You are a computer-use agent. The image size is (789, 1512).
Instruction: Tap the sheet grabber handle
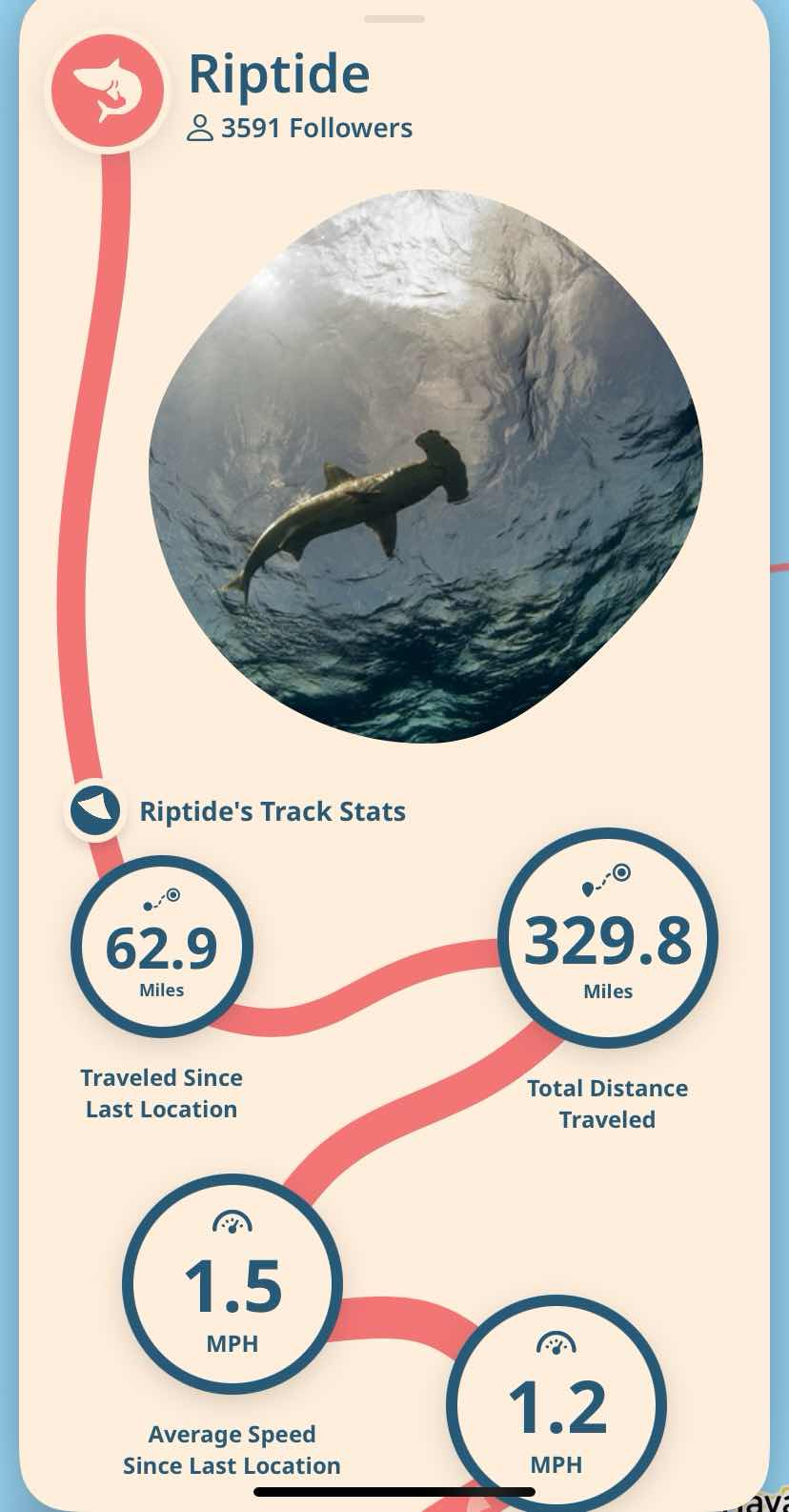394,18
